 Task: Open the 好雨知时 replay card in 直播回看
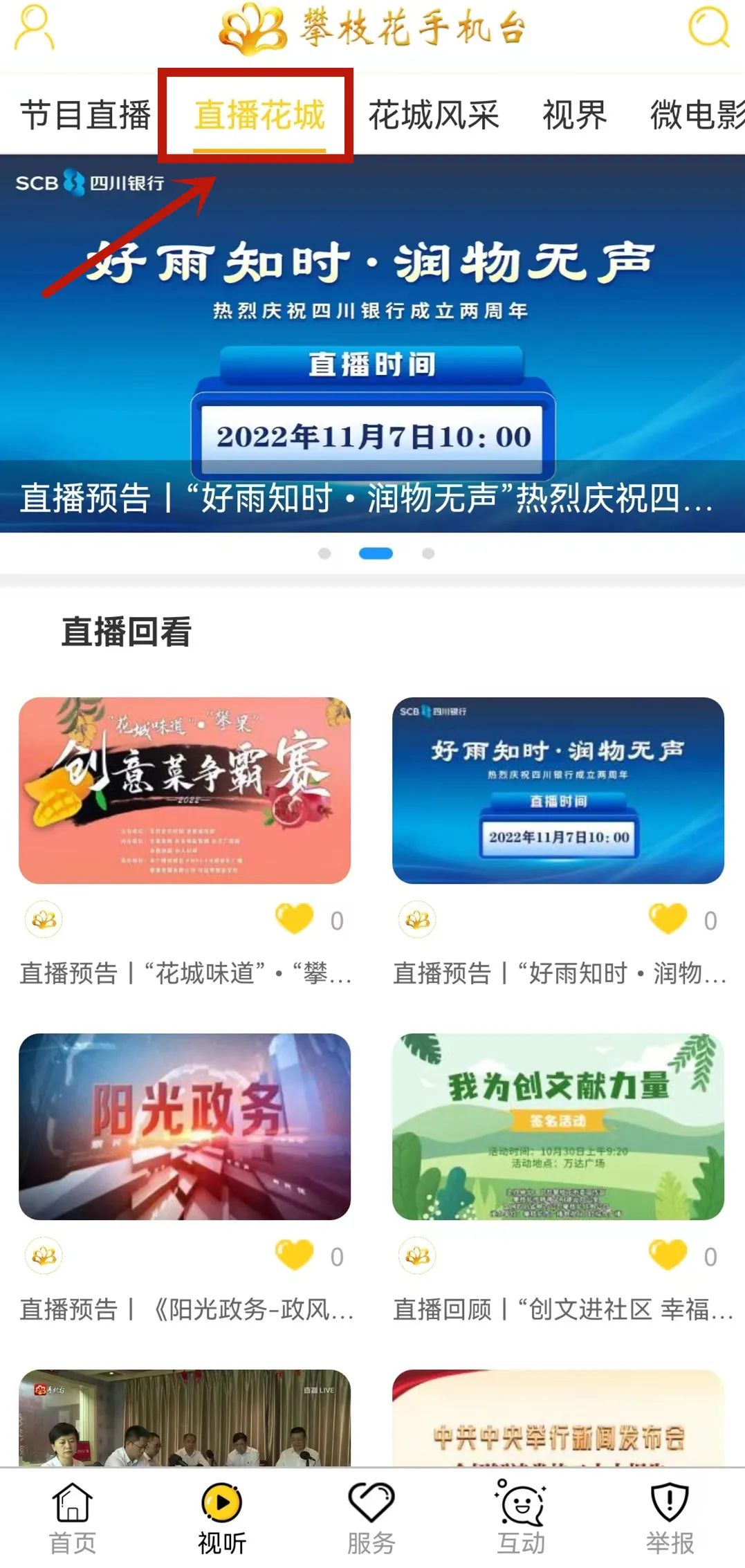click(558, 790)
